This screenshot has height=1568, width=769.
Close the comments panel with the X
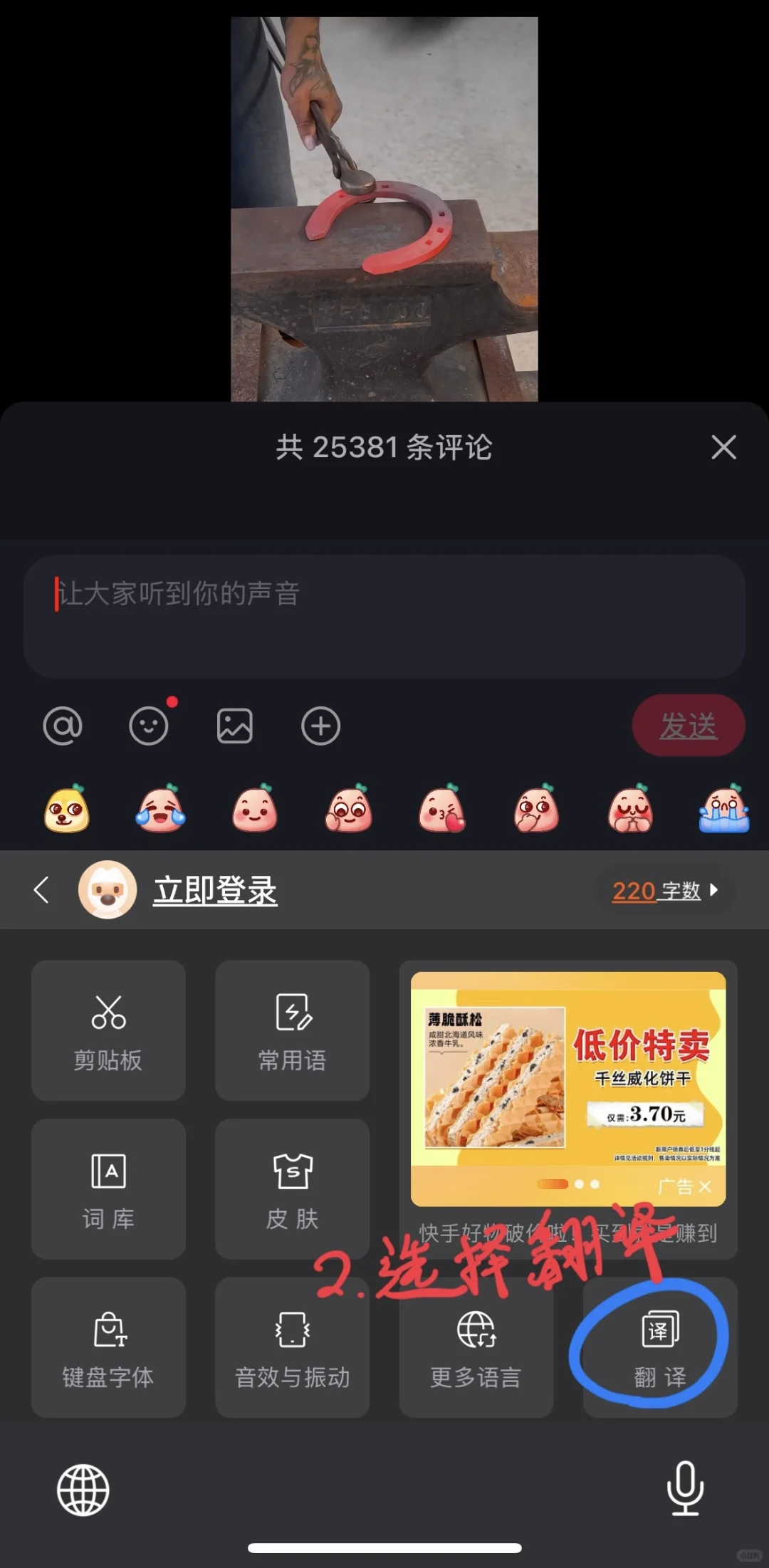coord(723,448)
